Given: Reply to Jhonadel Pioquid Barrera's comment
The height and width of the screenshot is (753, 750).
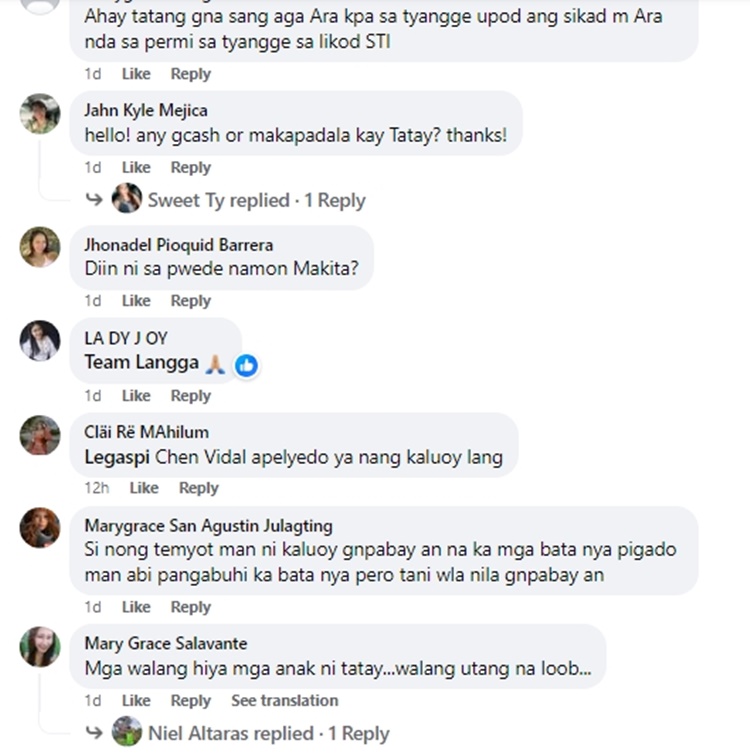Looking at the screenshot, I should [190, 300].
